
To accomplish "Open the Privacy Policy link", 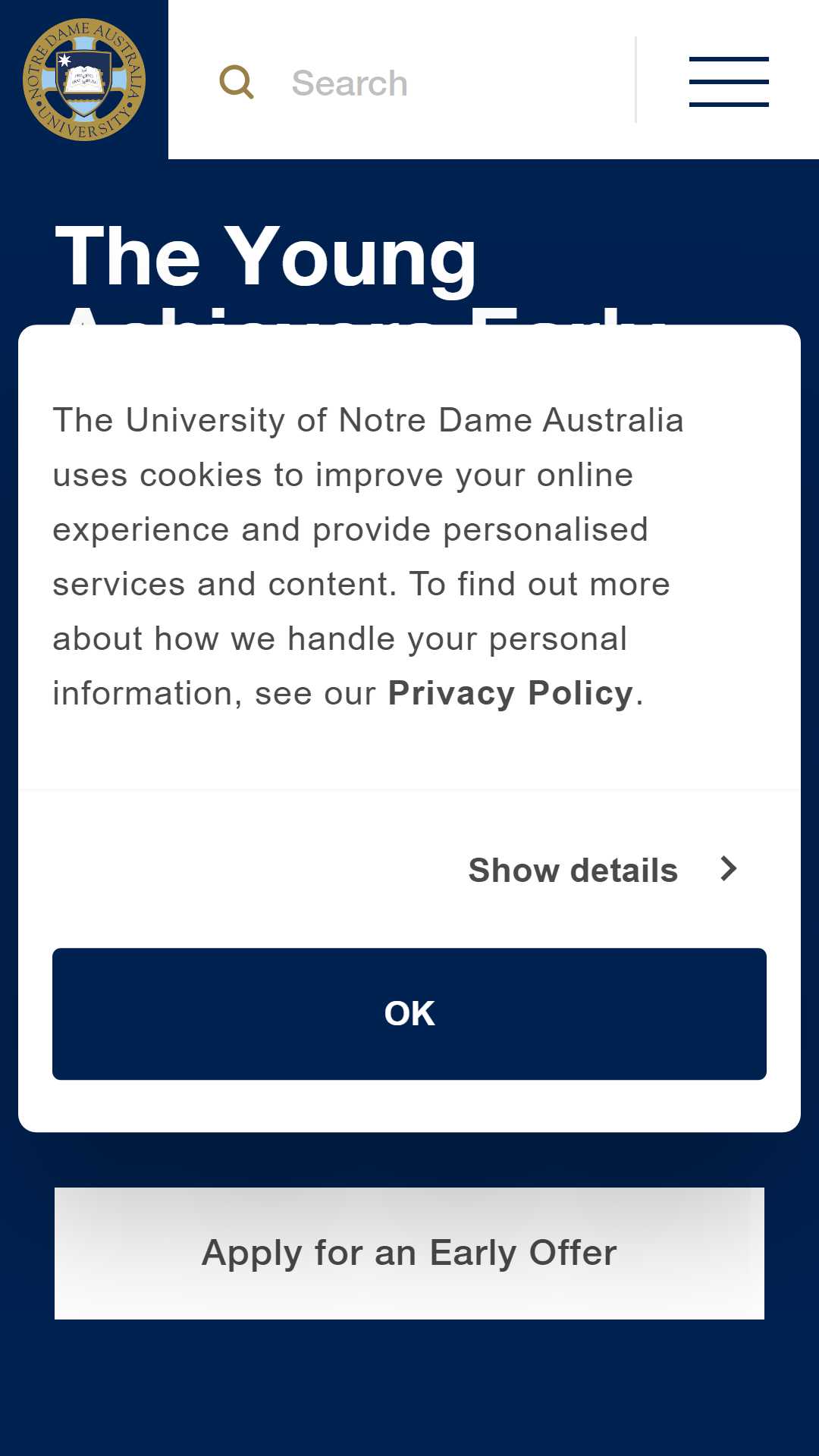I will 510,693.
